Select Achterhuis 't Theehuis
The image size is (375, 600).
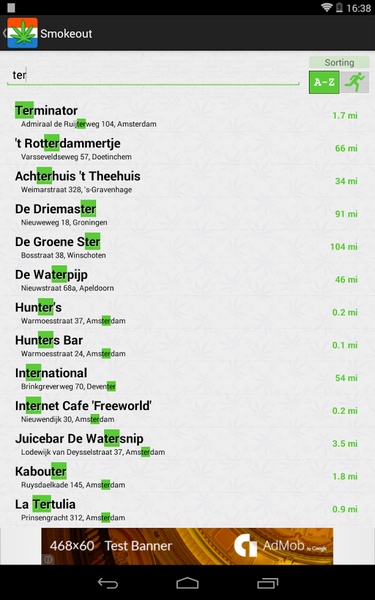click(x=188, y=182)
